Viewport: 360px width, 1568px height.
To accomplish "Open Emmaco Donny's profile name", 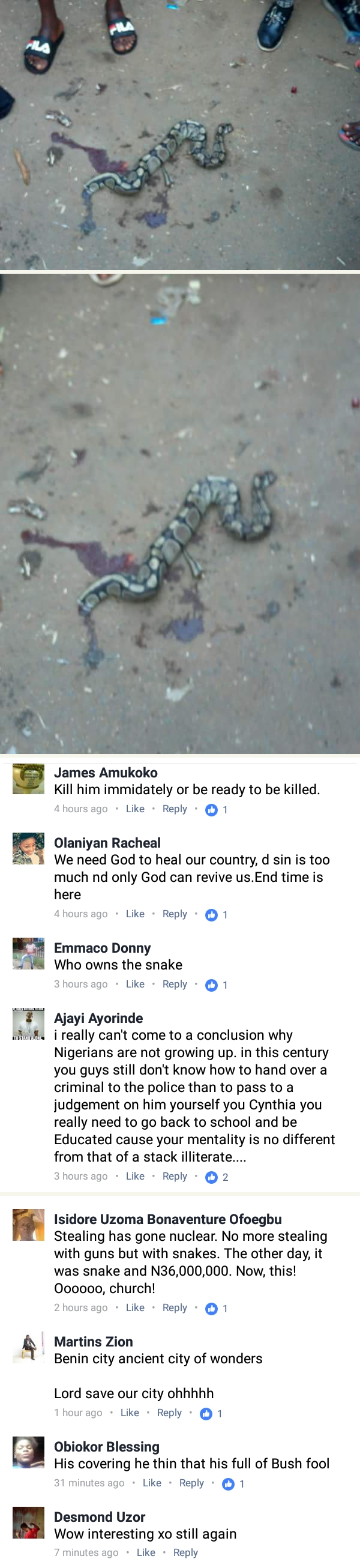I will (102, 948).
